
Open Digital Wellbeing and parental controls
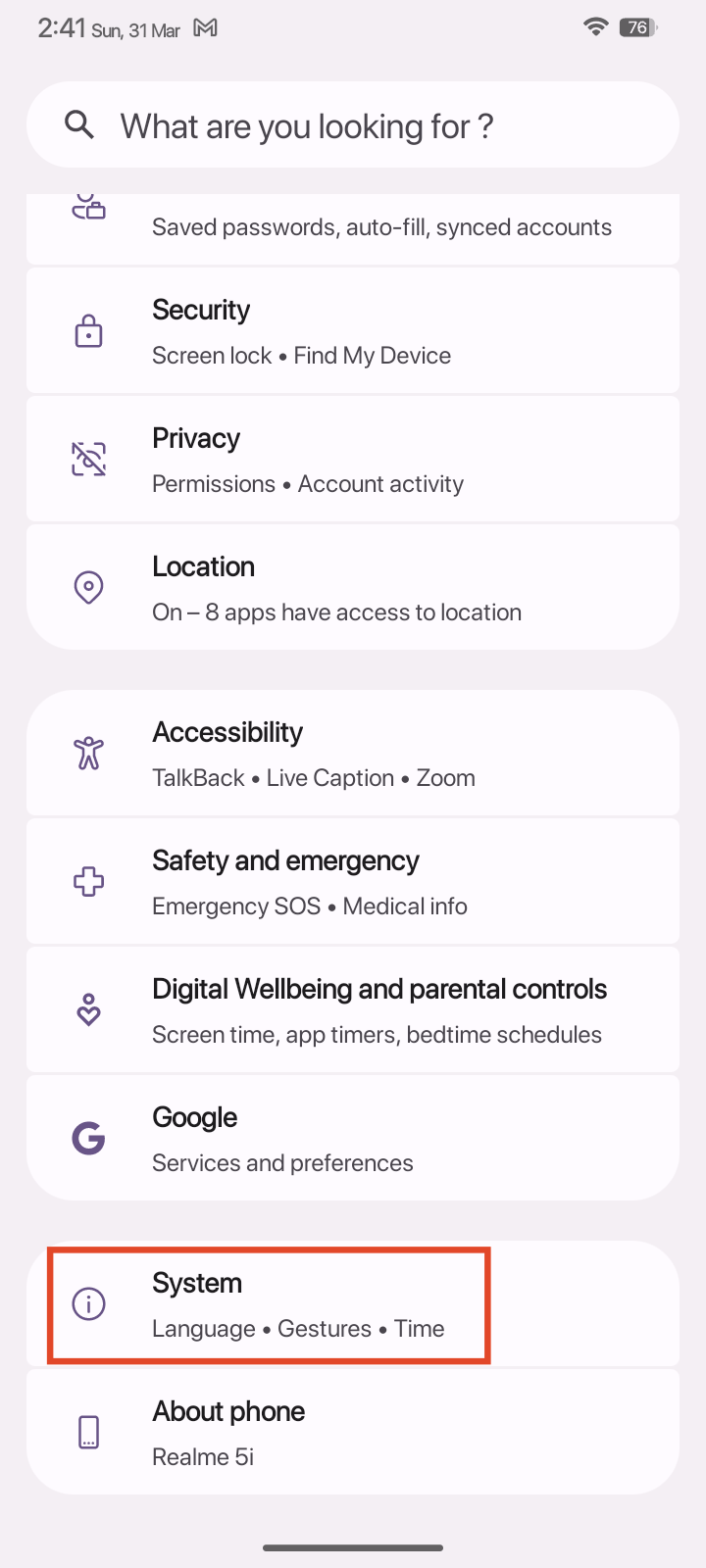coord(353,1010)
